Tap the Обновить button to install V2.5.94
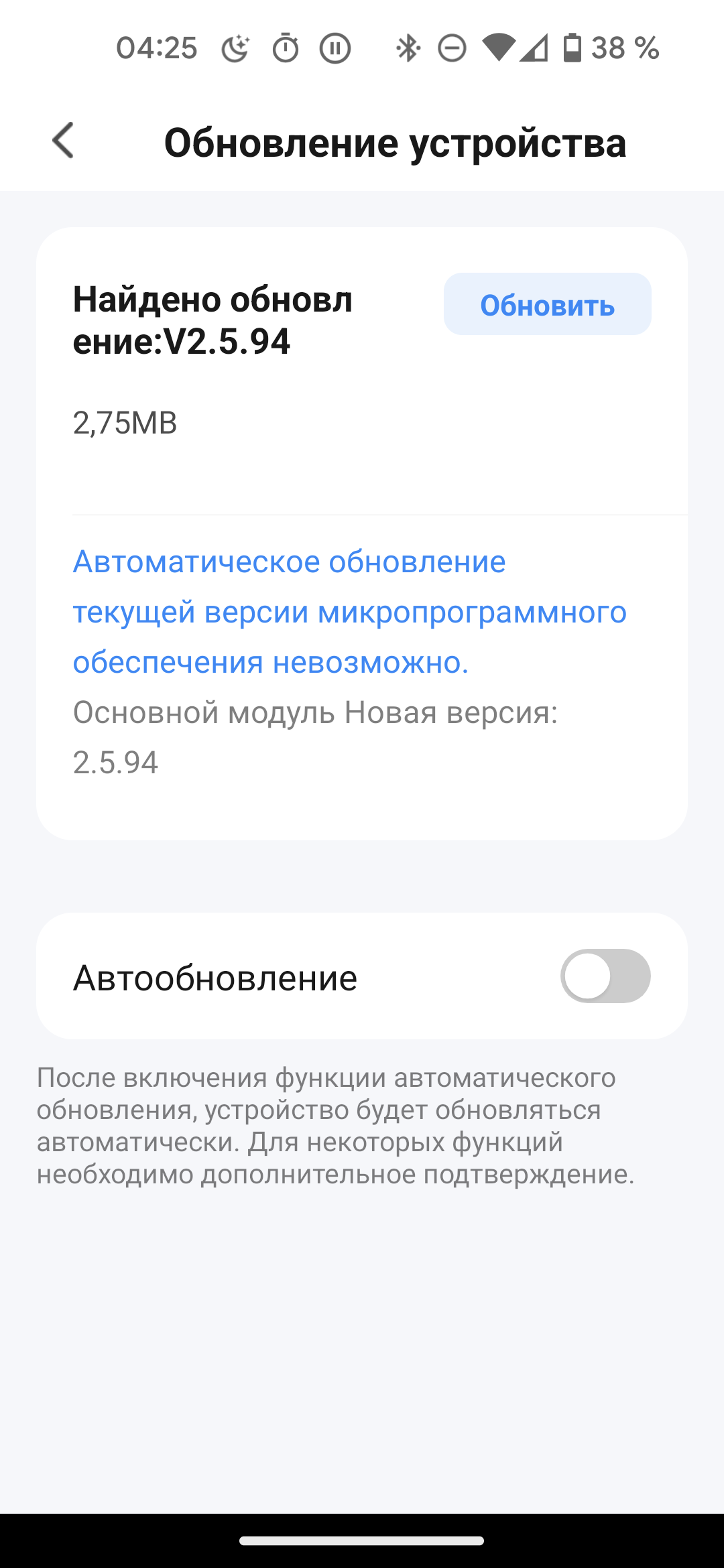The width and height of the screenshot is (724, 1568). tap(547, 304)
